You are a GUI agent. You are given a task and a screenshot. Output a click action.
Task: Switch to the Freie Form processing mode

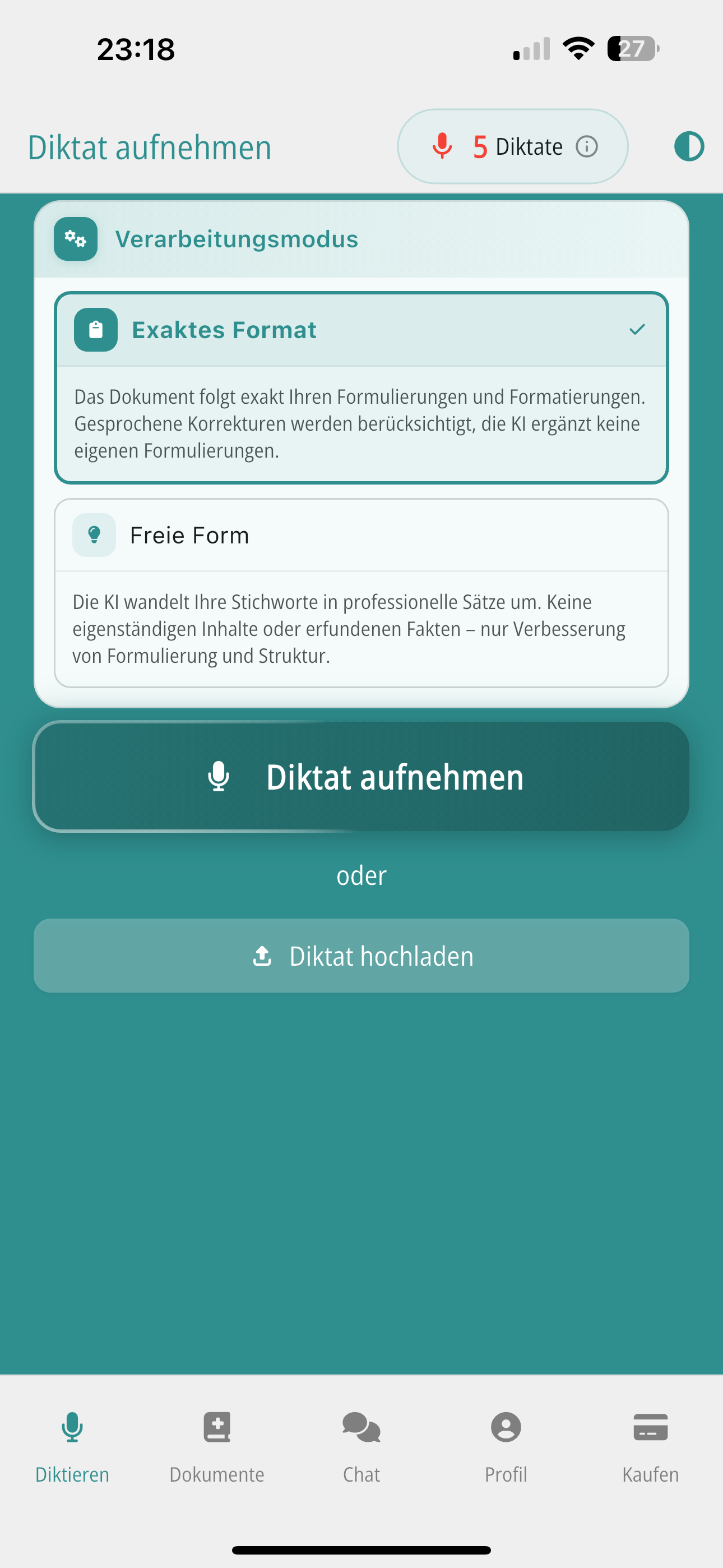[361, 597]
